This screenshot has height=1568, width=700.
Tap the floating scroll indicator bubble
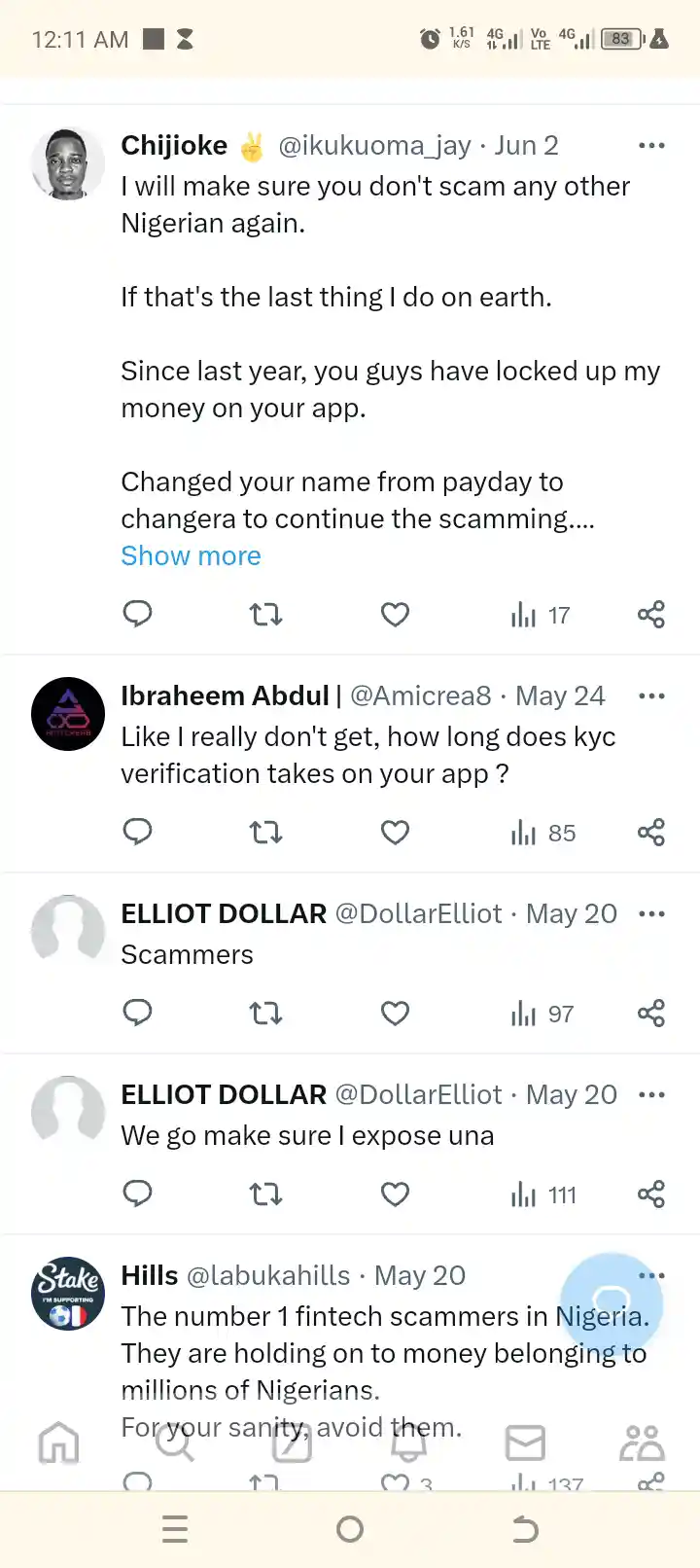click(611, 1302)
